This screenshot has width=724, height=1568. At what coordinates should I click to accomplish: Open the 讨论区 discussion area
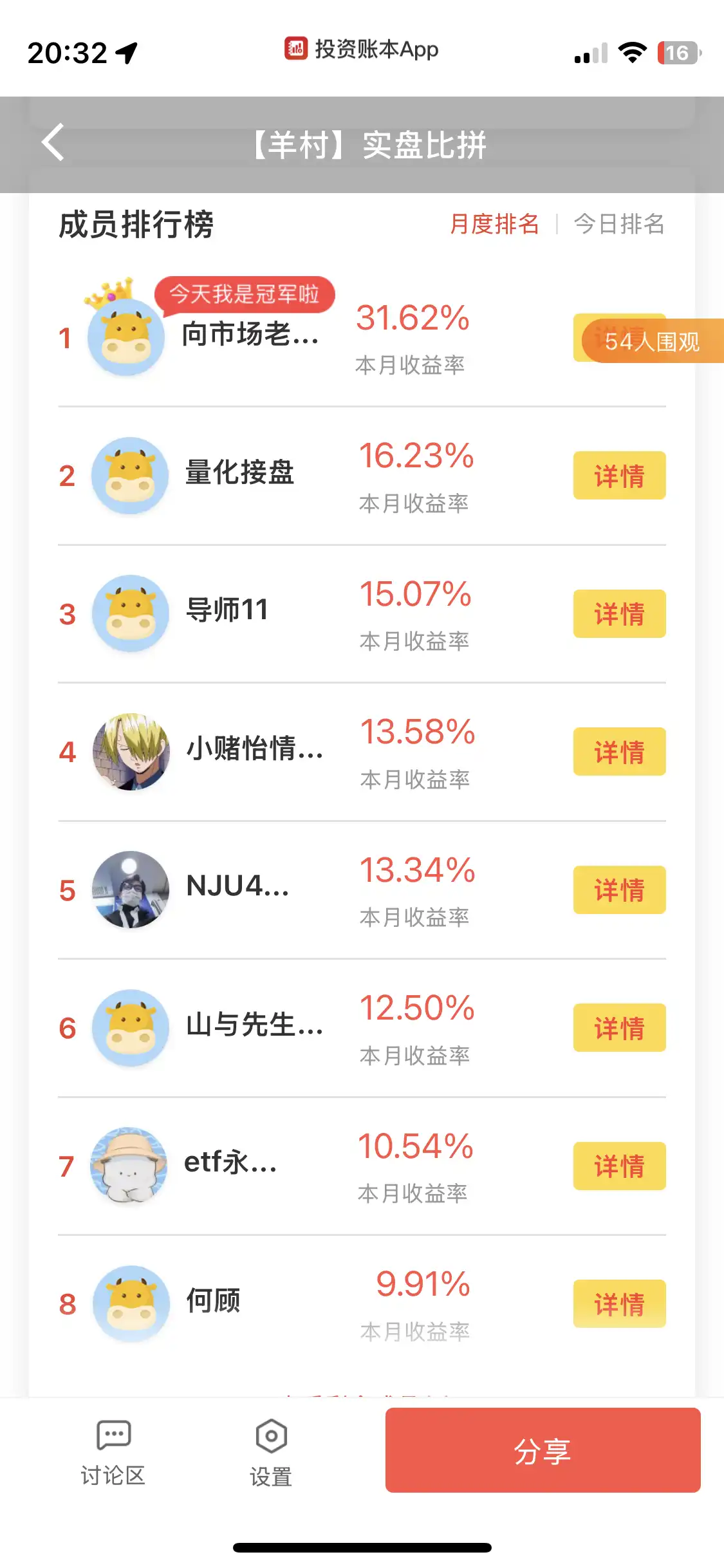click(113, 1451)
